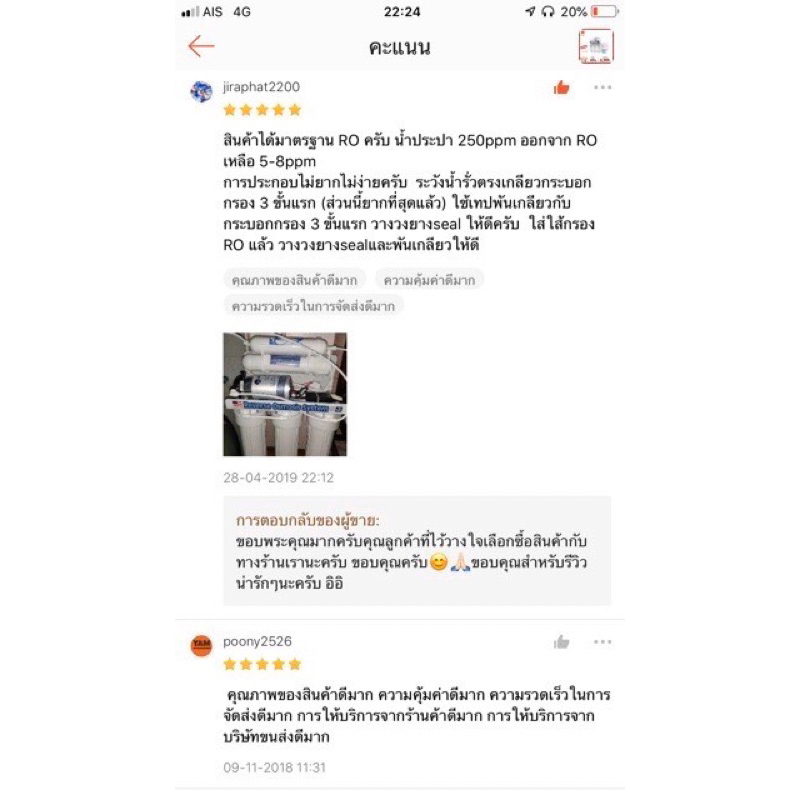Image resolution: width=800 pixels, height=800 pixels.
Task: Open poony2526's profile avatar
Action: click(201, 646)
